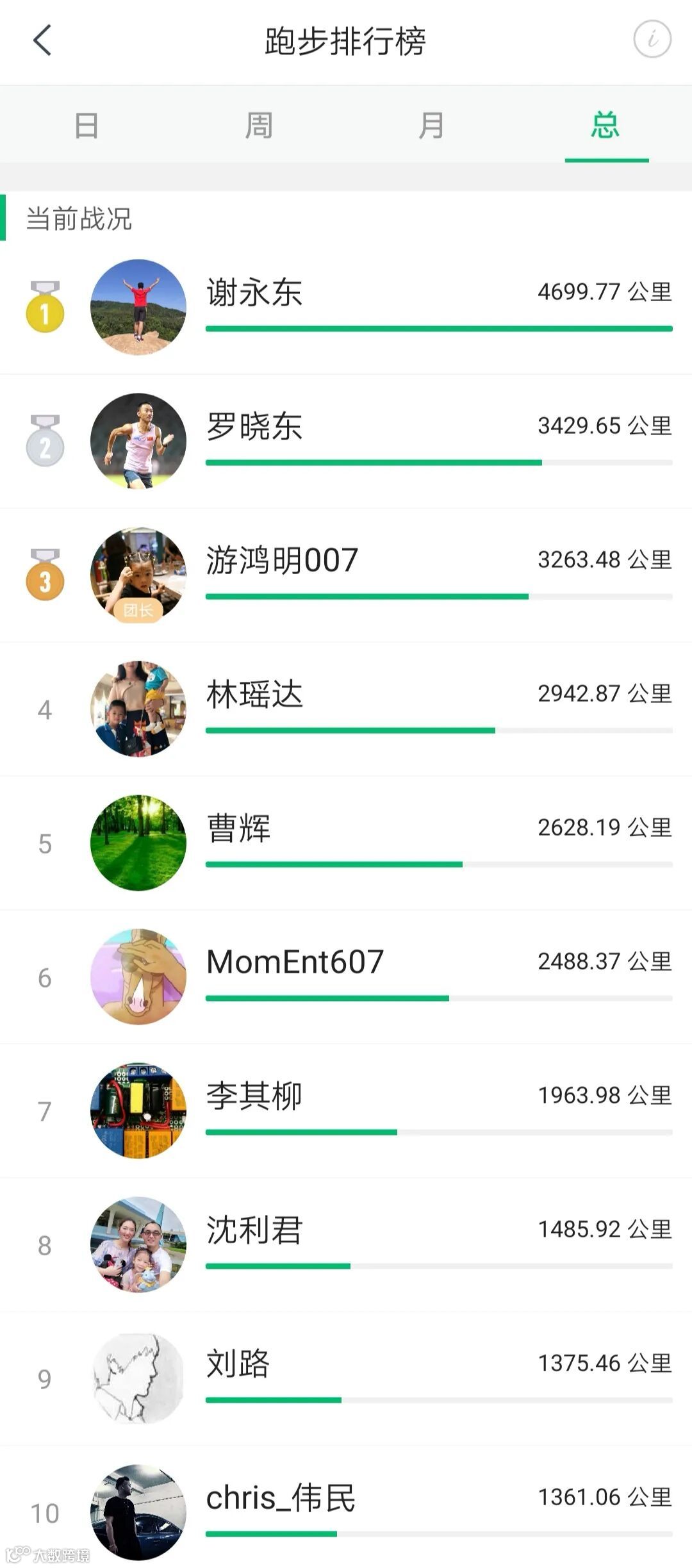
Task: Open the leaderboard info icon
Action: pos(652,40)
